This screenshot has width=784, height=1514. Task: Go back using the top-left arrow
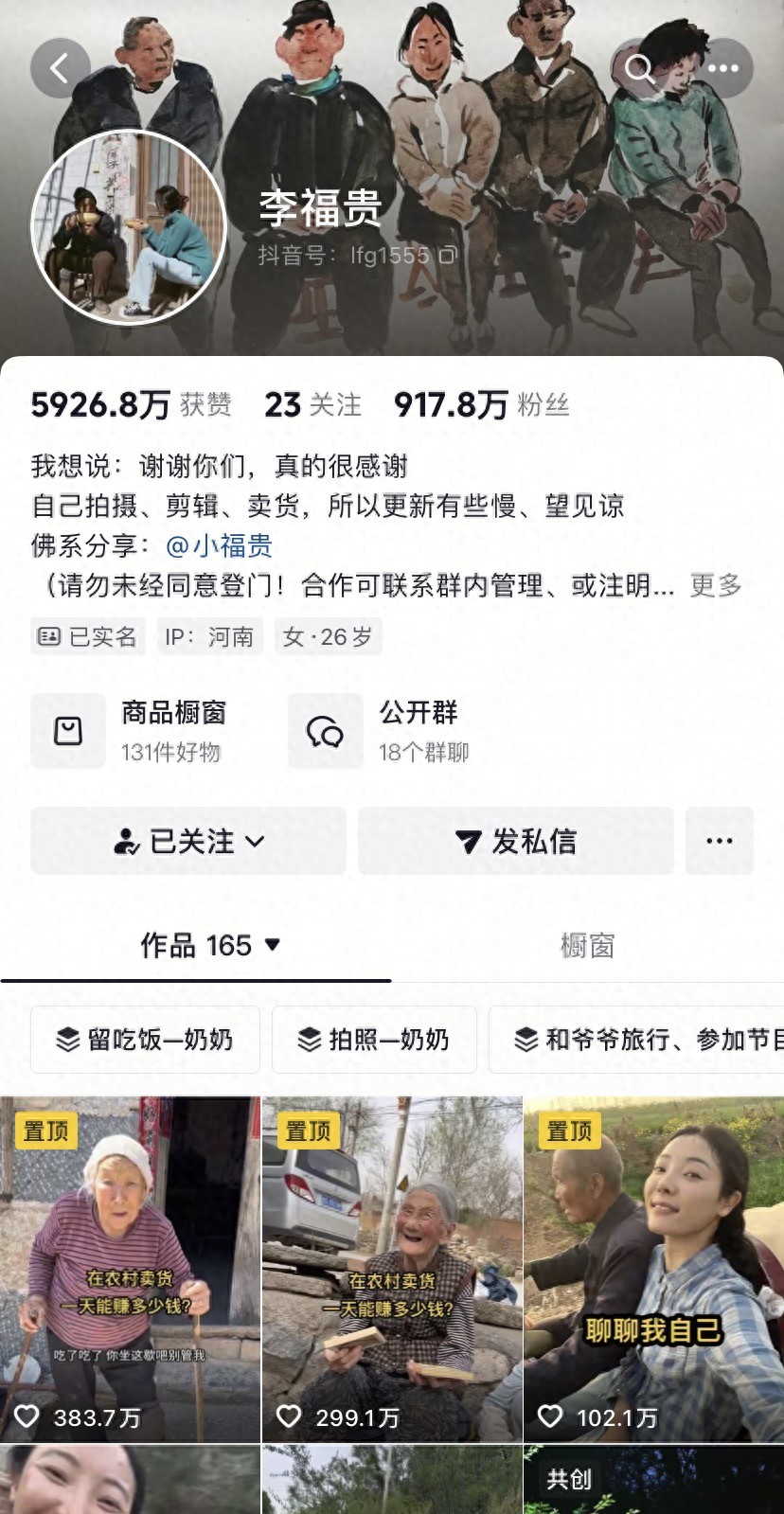[61, 68]
